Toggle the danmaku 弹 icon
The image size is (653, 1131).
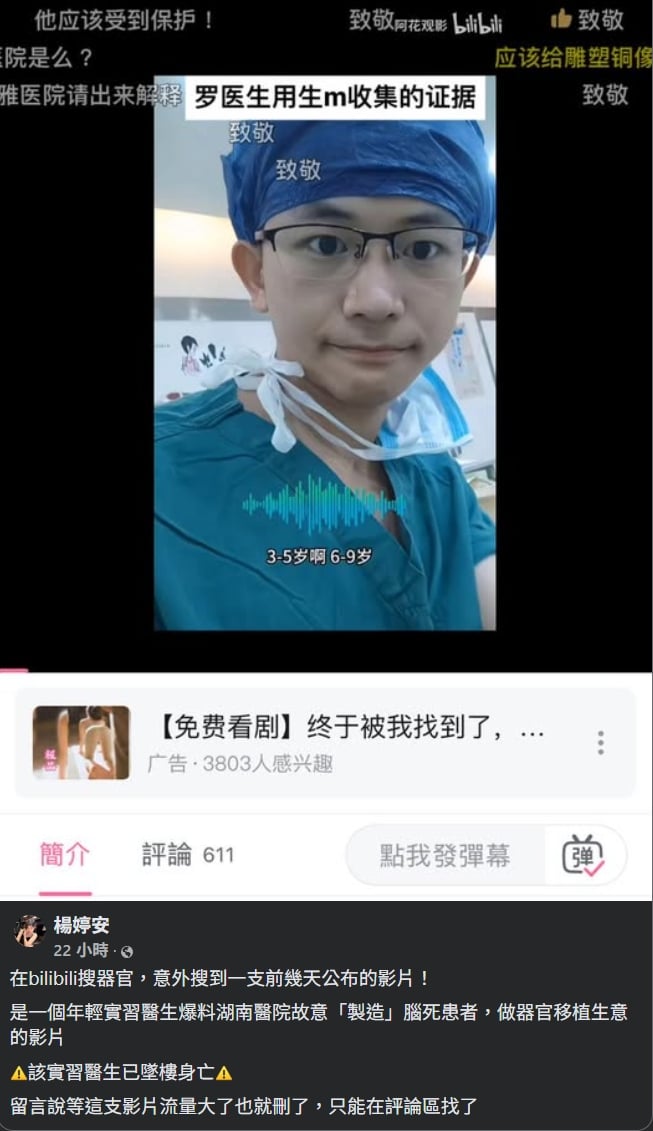point(583,855)
